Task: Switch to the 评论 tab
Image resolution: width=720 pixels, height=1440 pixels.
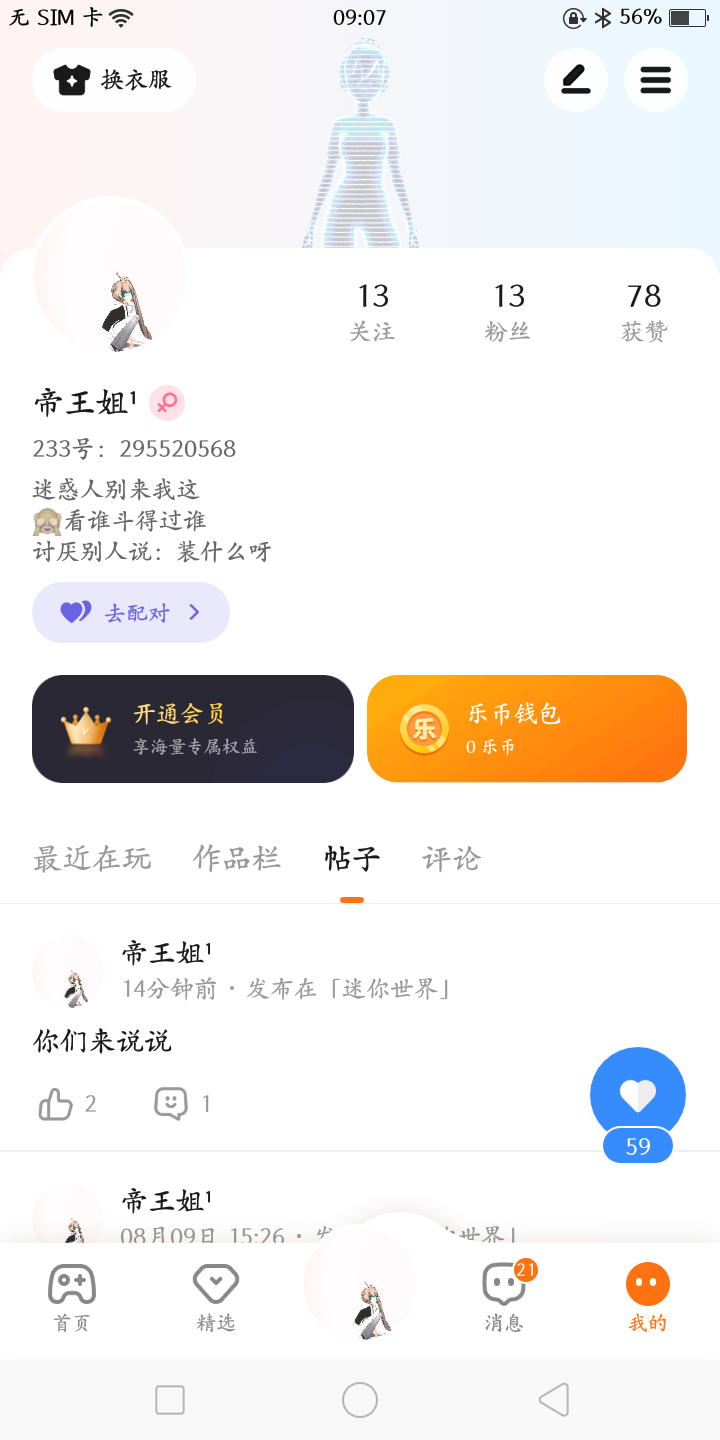Action: [452, 859]
